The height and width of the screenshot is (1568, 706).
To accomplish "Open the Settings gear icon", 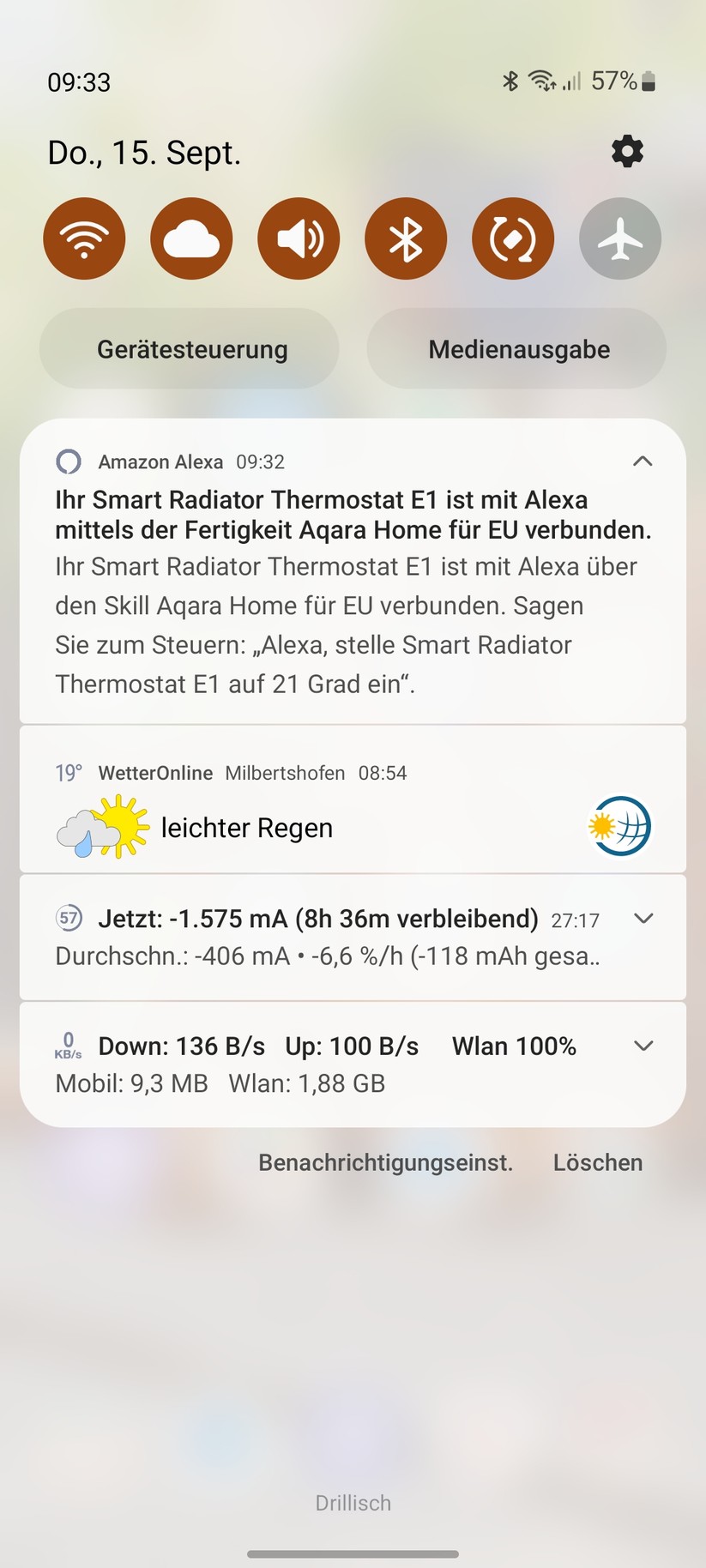I will click(x=627, y=151).
